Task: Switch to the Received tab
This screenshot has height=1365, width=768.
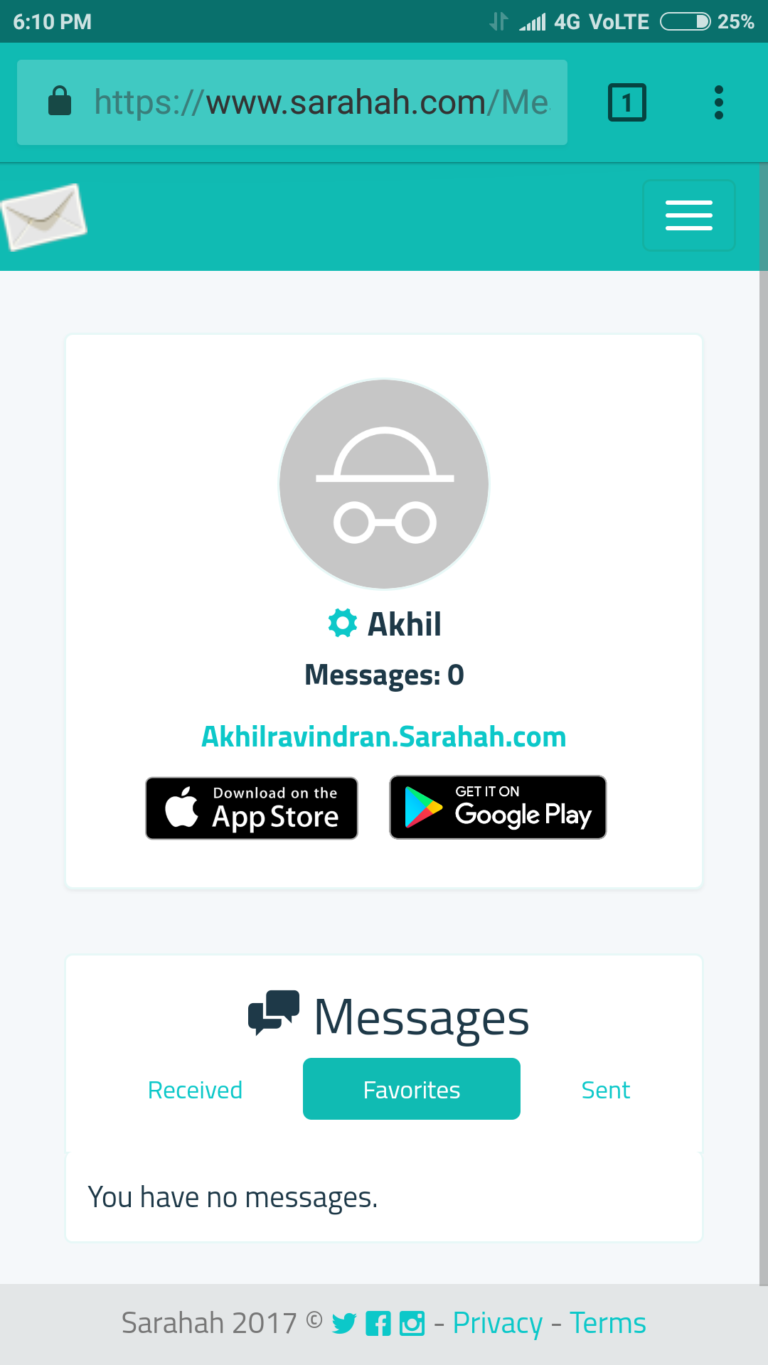Action: click(195, 1090)
